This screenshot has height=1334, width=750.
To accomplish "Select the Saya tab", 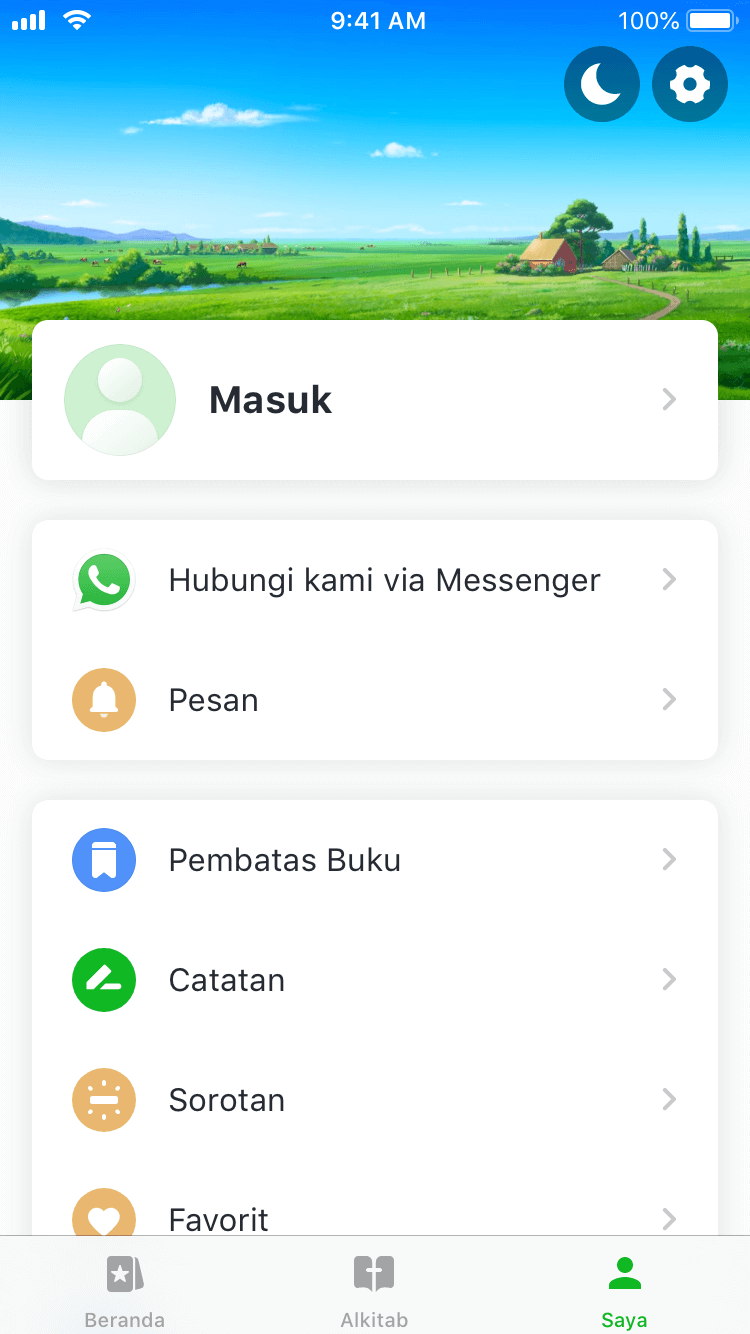I will tap(624, 1290).
